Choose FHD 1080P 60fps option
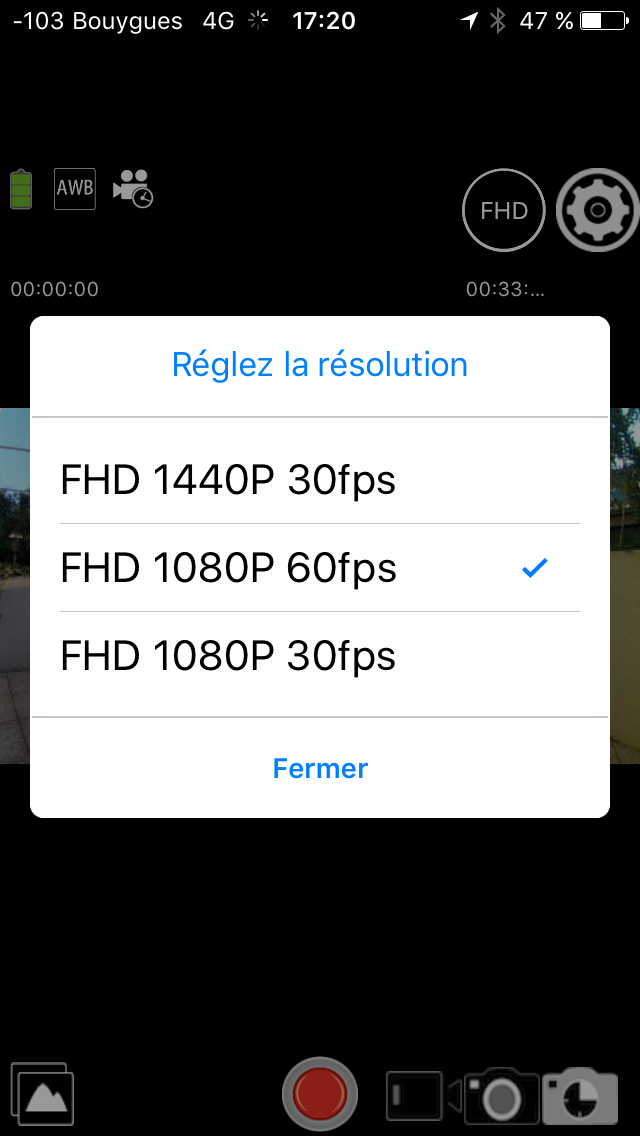 pos(320,567)
